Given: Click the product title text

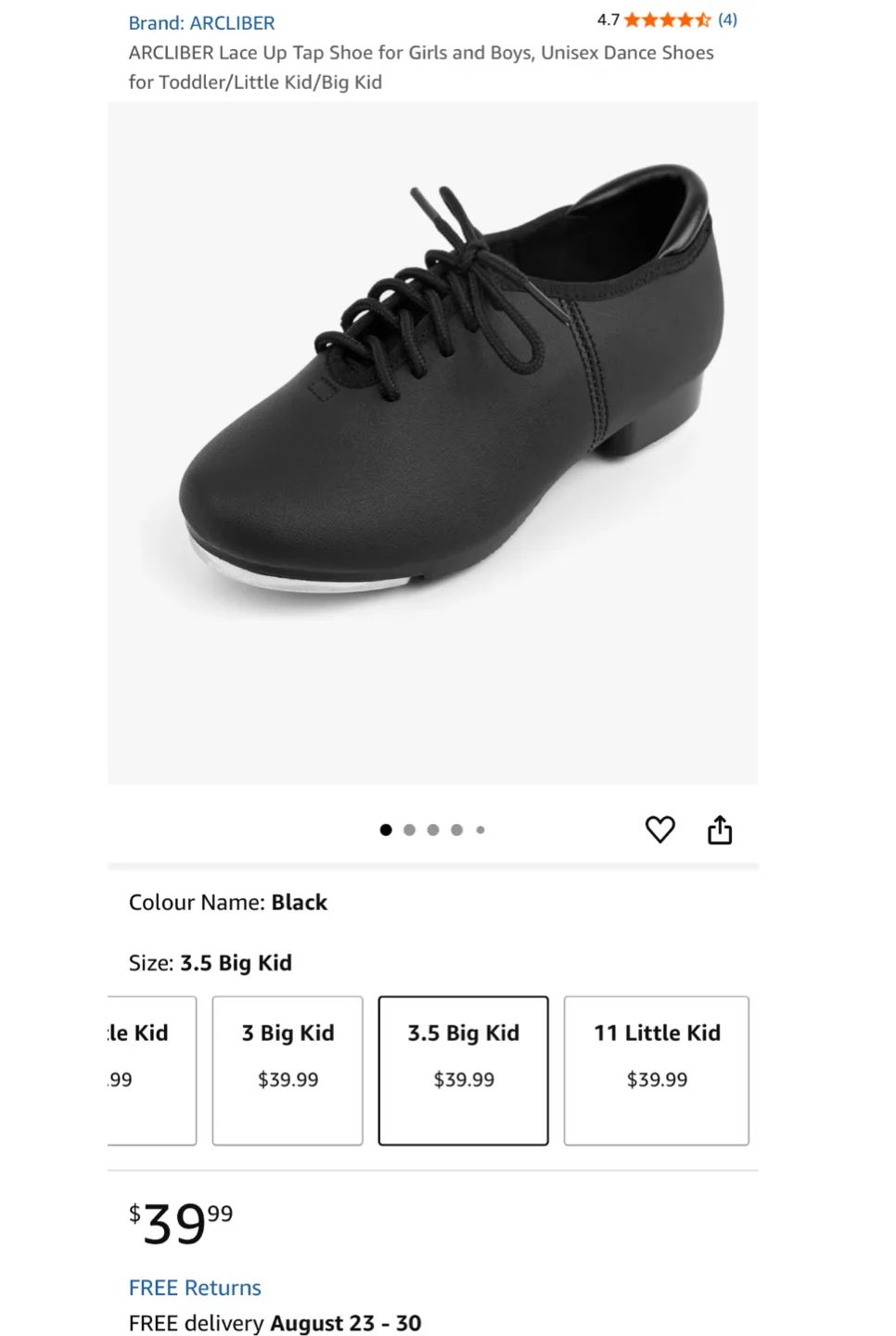Looking at the screenshot, I should (x=420, y=67).
